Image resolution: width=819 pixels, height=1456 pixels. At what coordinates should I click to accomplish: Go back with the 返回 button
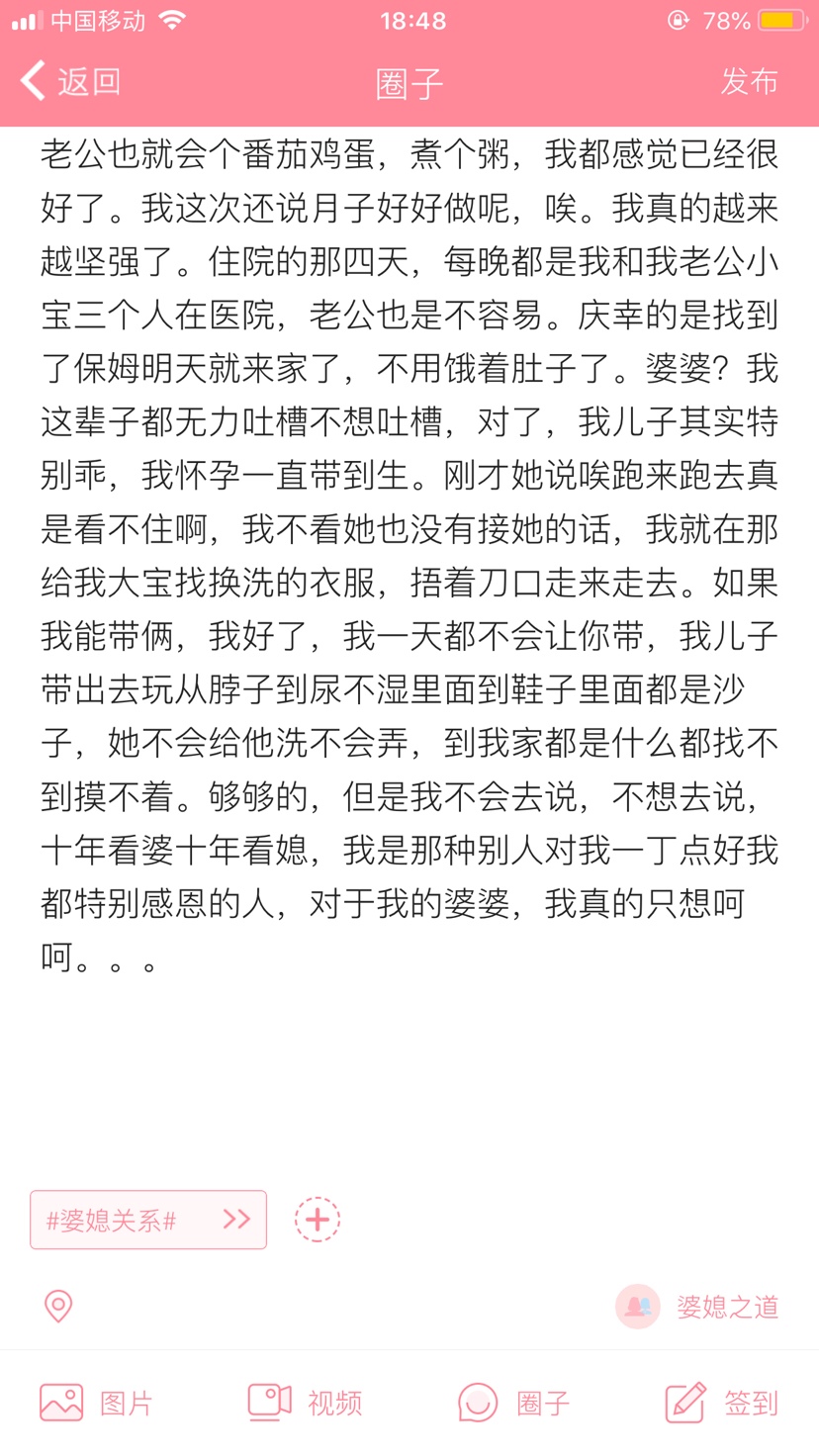71,81
